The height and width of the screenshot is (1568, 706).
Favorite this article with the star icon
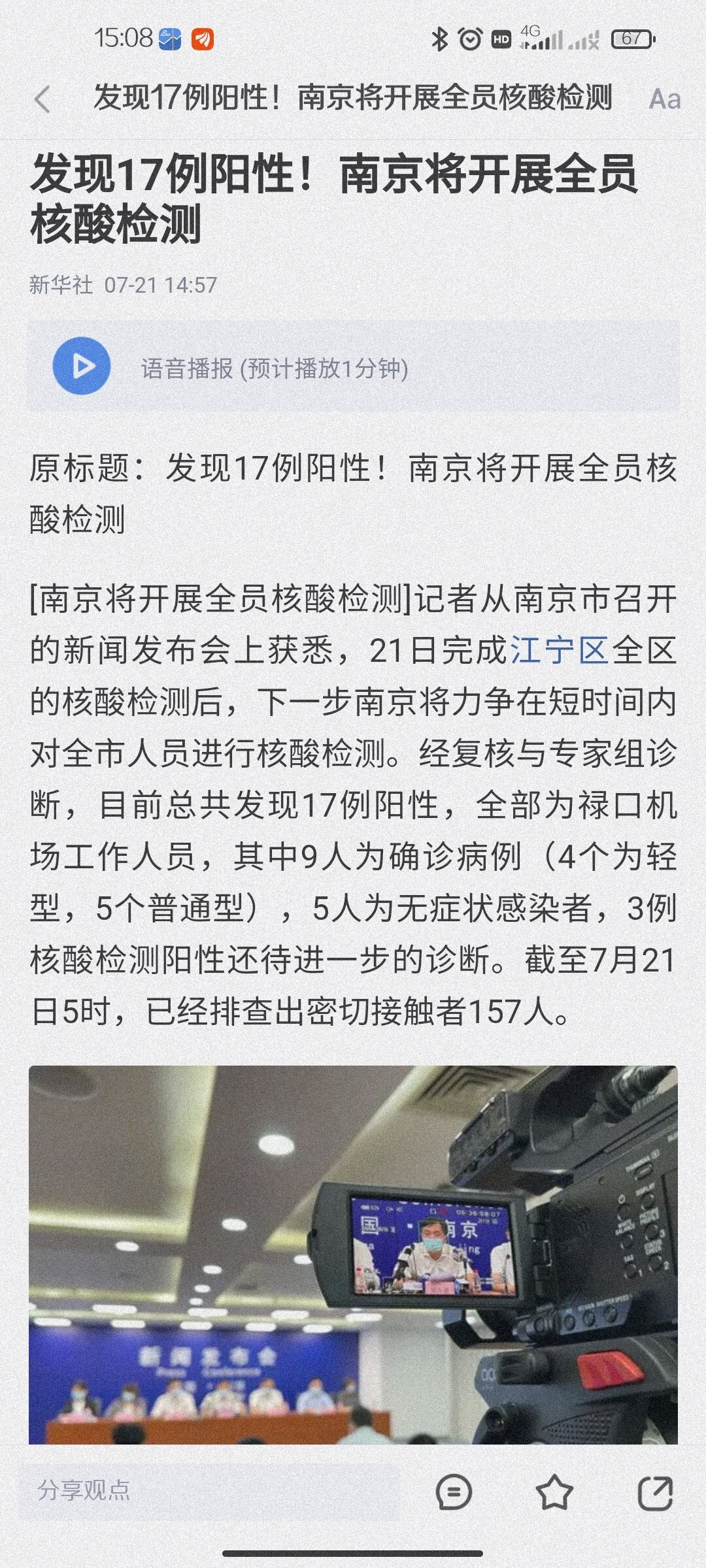pyautogui.click(x=554, y=1492)
